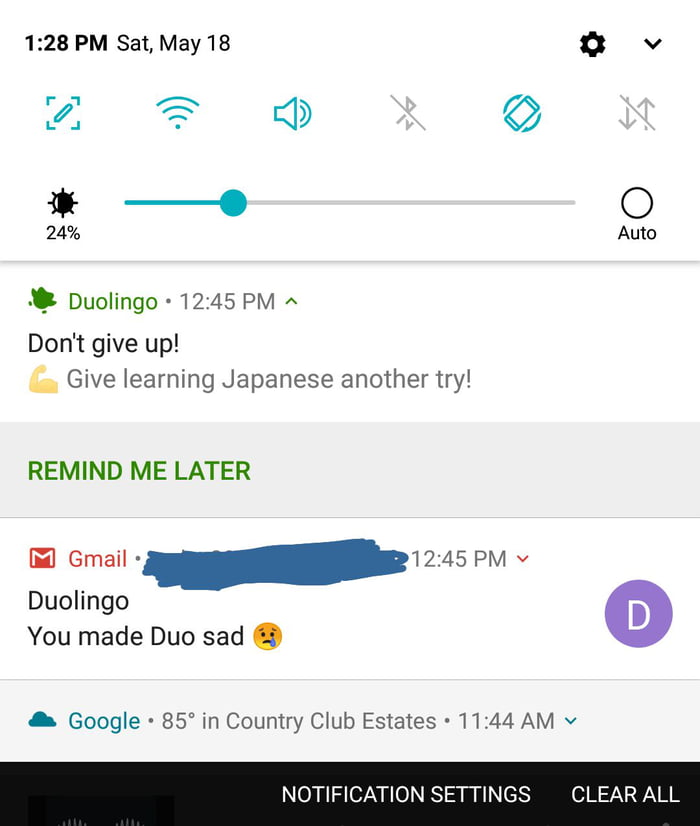Choose Remind Me Later
The width and height of the screenshot is (700, 826).
(139, 471)
